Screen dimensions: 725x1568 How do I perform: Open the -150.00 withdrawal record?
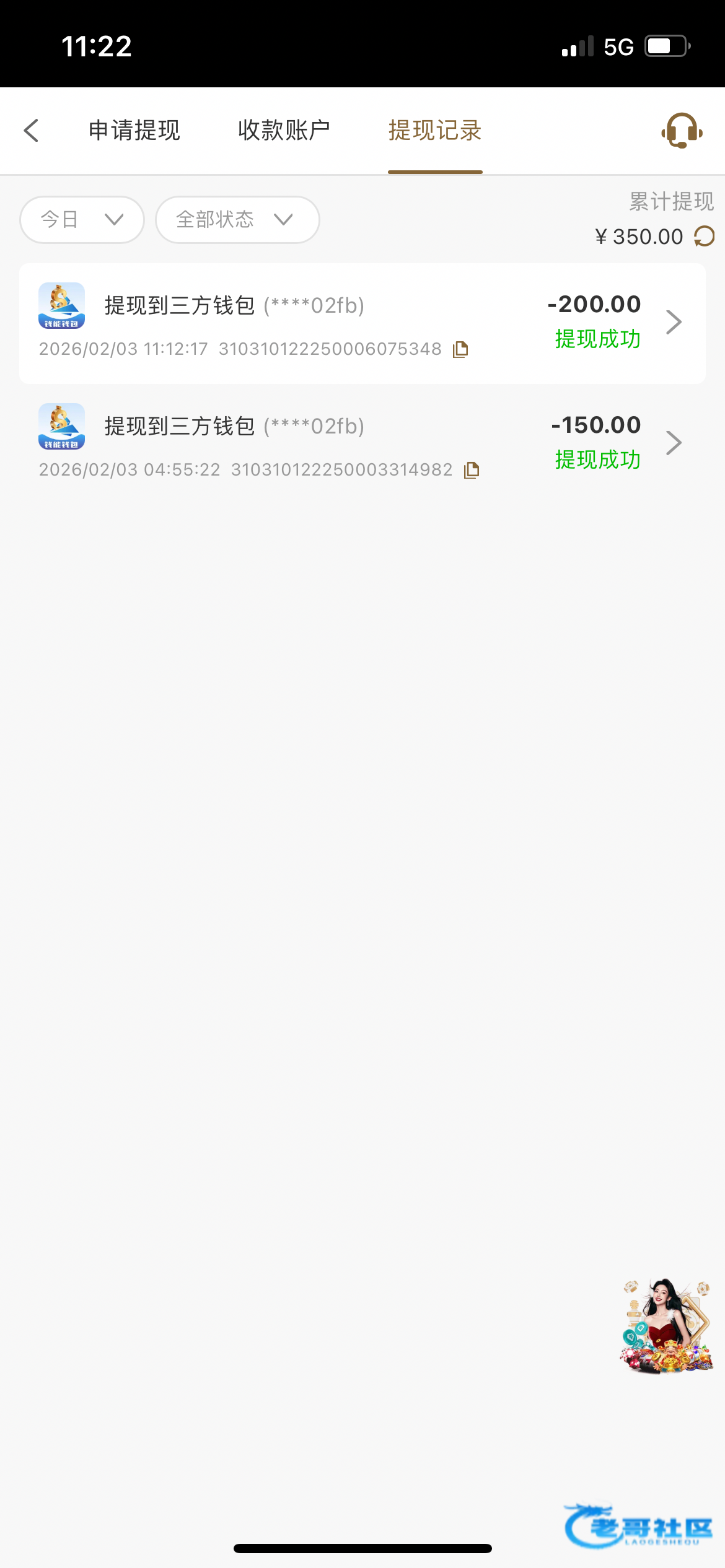click(362, 443)
